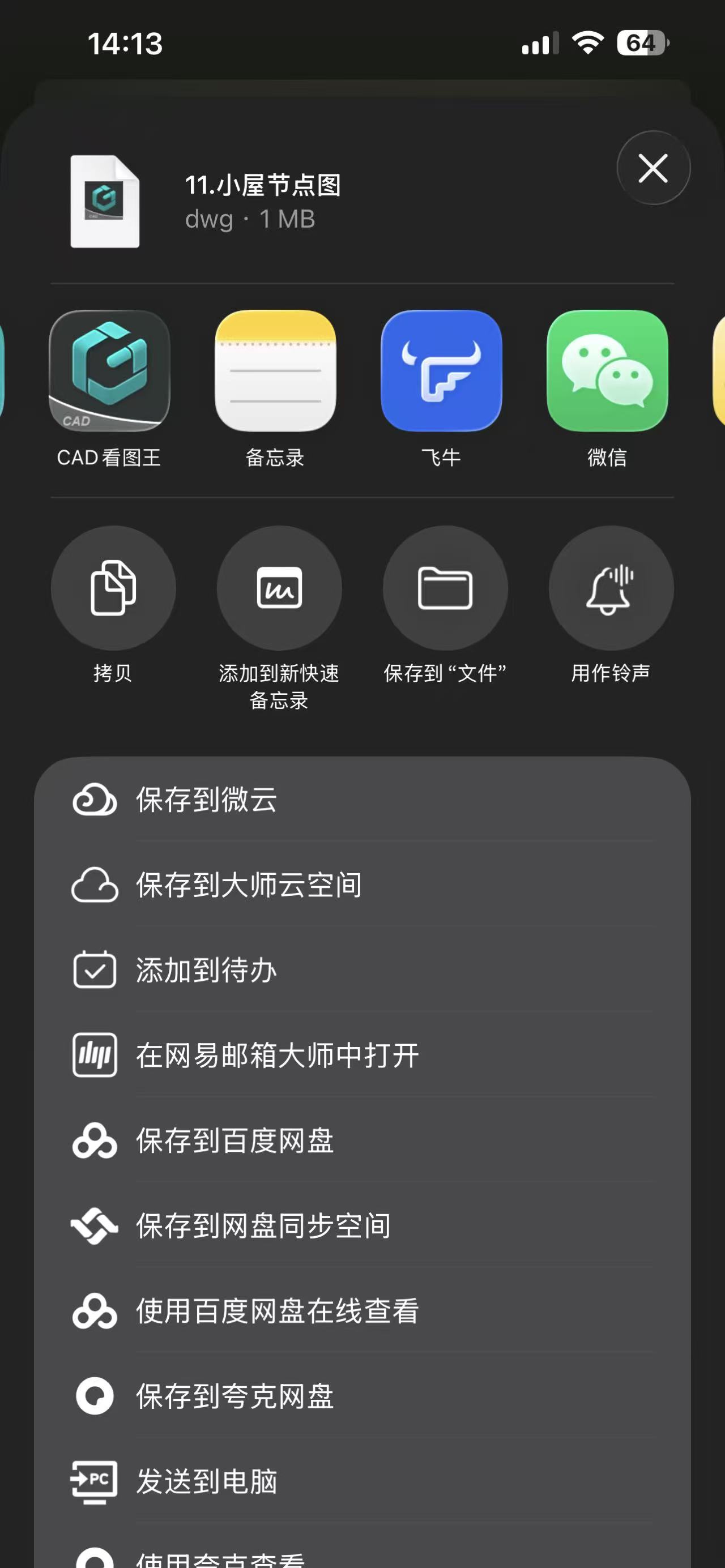Share the file to 备忘录

point(275,371)
